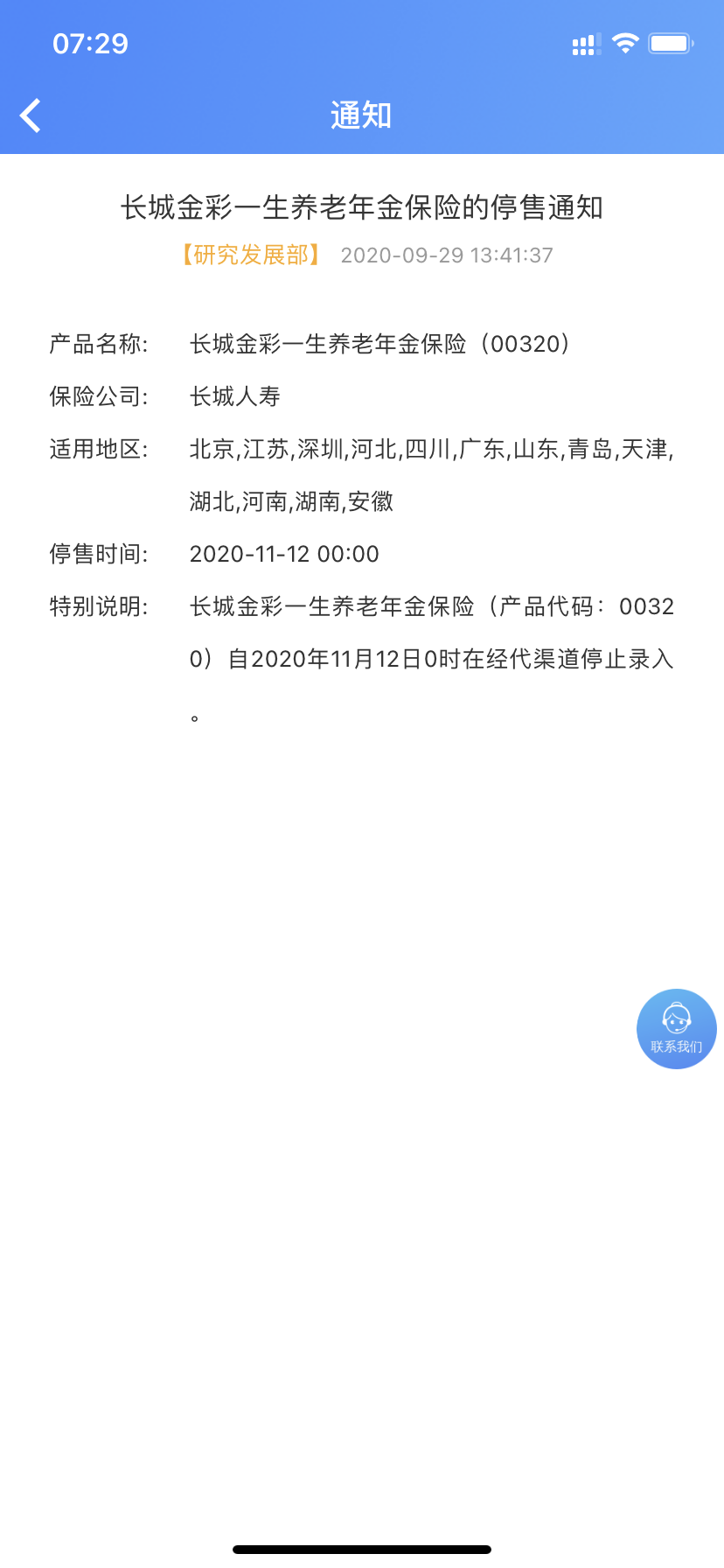
Task: Tap the home indicator bar at bottom
Action: pos(361,1549)
